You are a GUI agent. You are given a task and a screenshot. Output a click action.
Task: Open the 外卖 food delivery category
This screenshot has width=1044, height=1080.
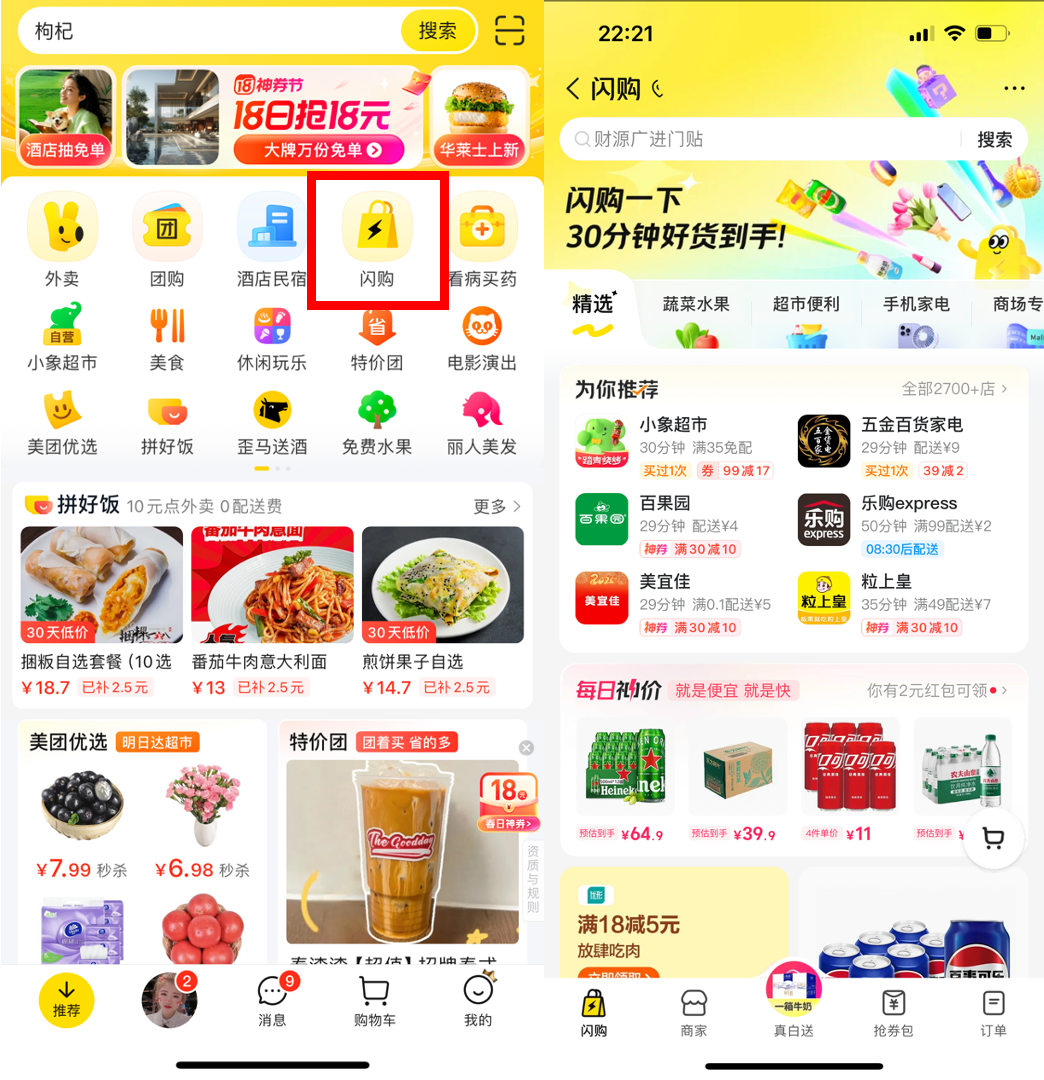(x=62, y=238)
